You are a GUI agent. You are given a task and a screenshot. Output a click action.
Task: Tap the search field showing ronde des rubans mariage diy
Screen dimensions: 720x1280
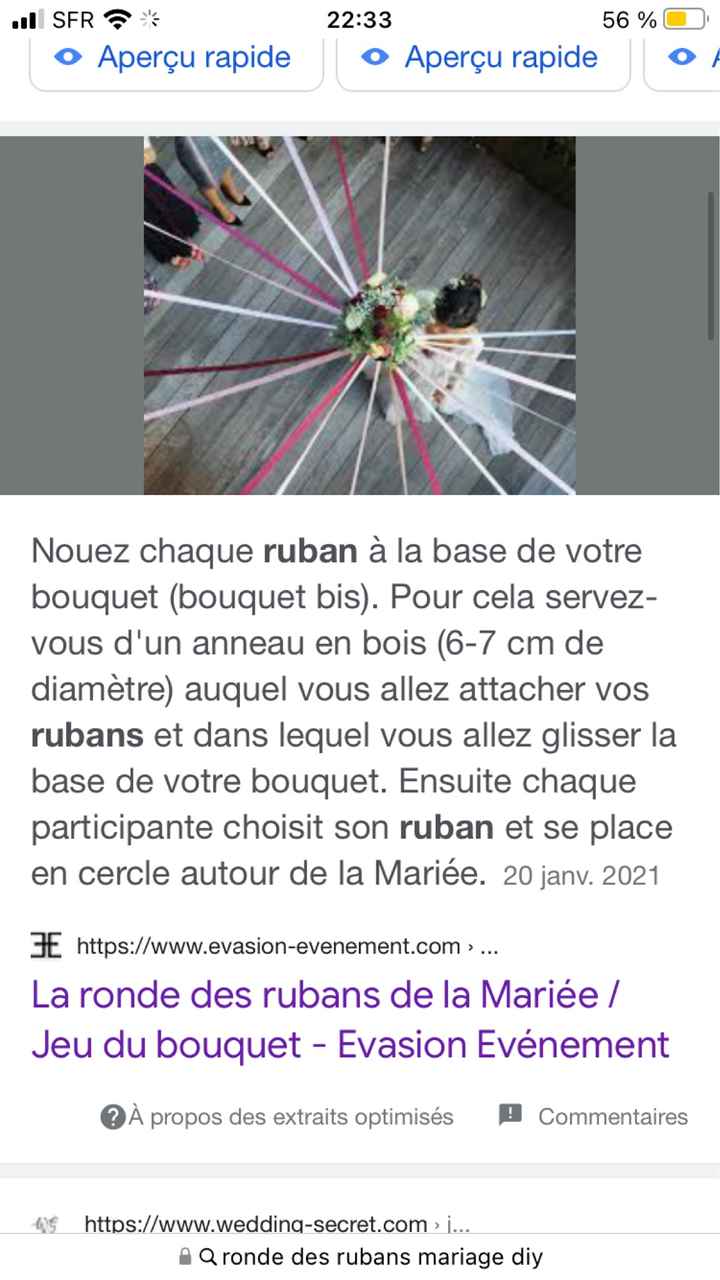coord(380,1256)
